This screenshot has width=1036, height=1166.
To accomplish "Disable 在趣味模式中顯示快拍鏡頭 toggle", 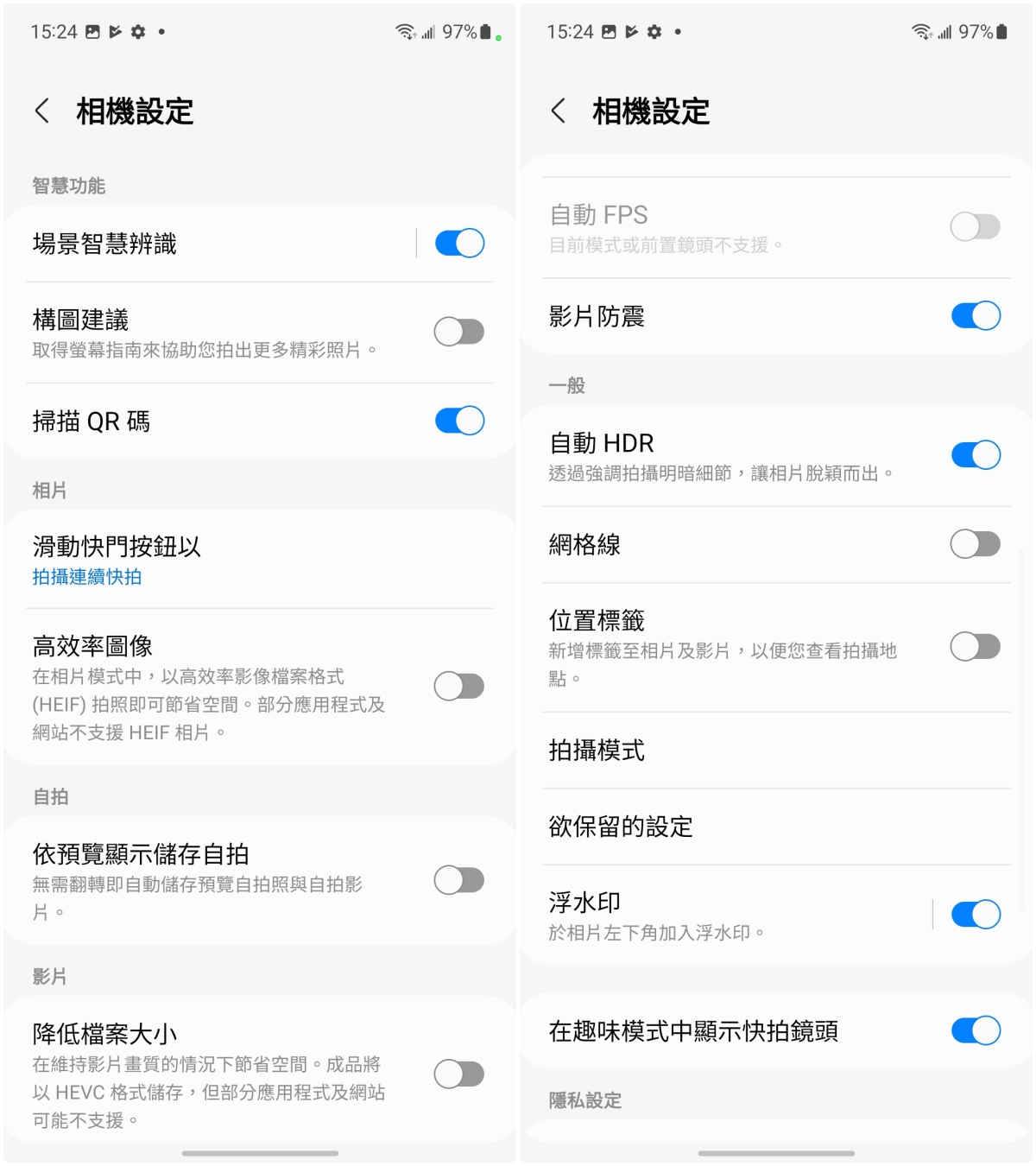I will point(976,1030).
